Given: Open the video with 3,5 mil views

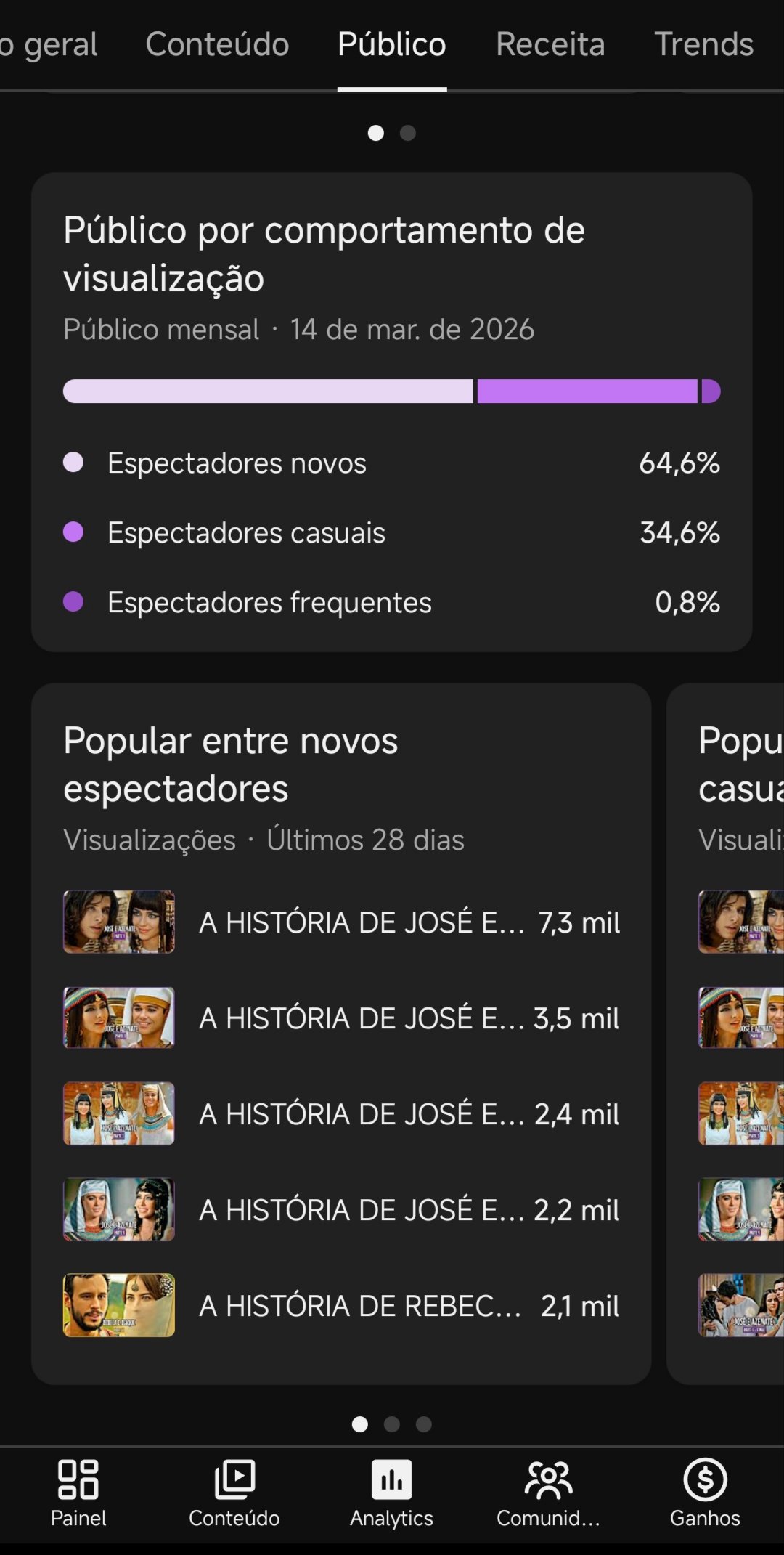Looking at the screenshot, I should 341,1018.
